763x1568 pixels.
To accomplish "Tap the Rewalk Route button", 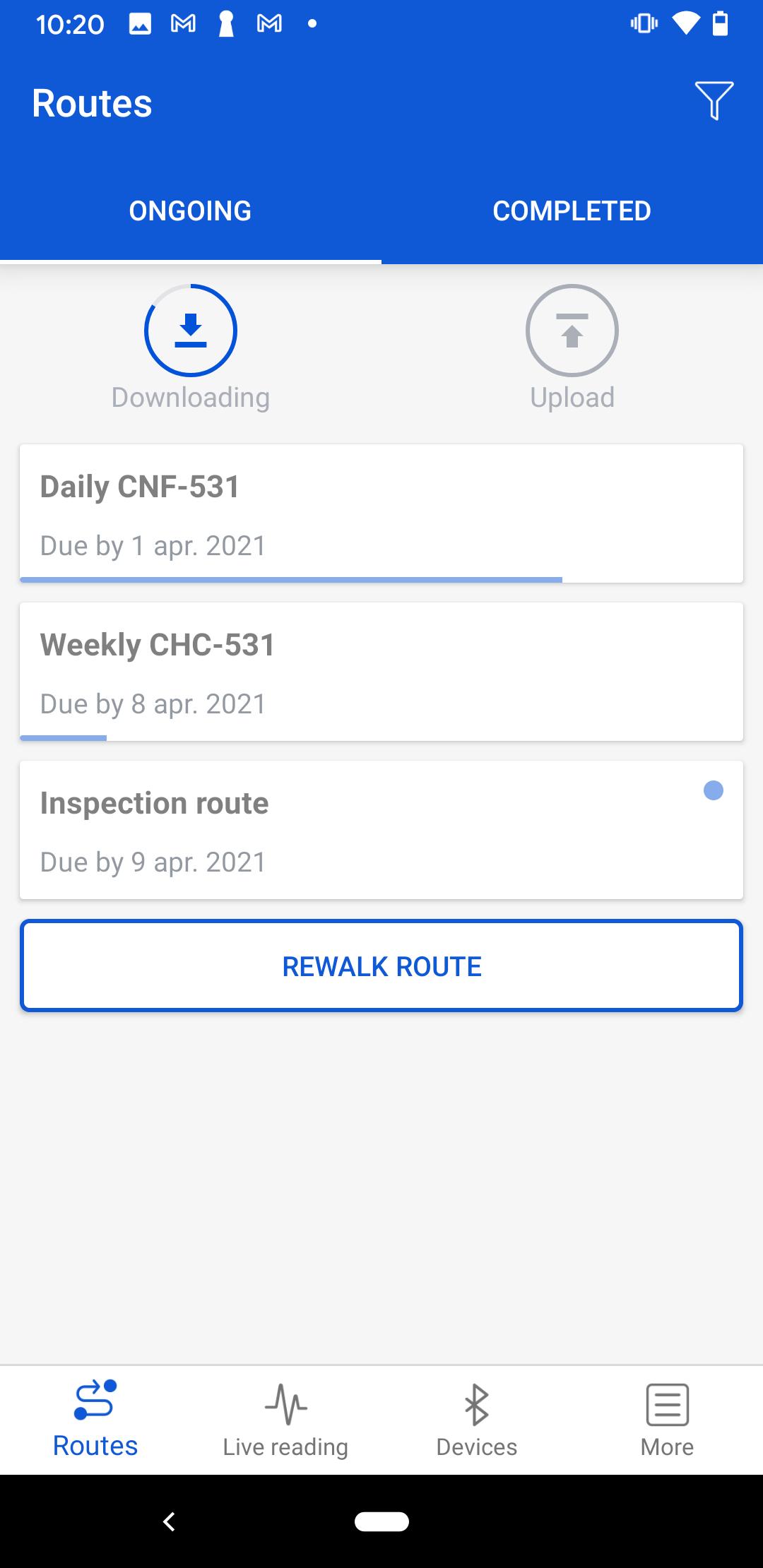I will click(x=381, y=966).
